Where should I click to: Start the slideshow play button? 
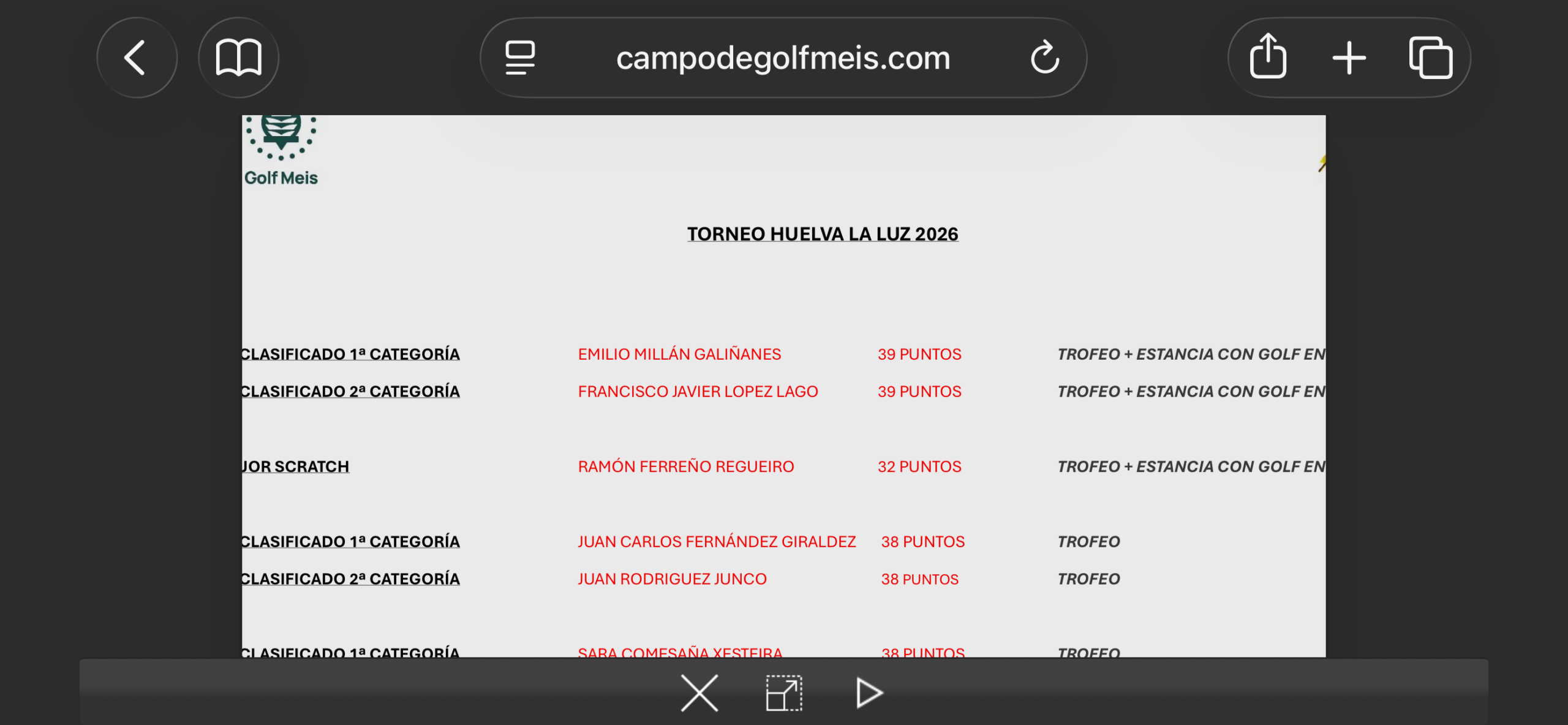pyautogui.click(x=869, y=693)
